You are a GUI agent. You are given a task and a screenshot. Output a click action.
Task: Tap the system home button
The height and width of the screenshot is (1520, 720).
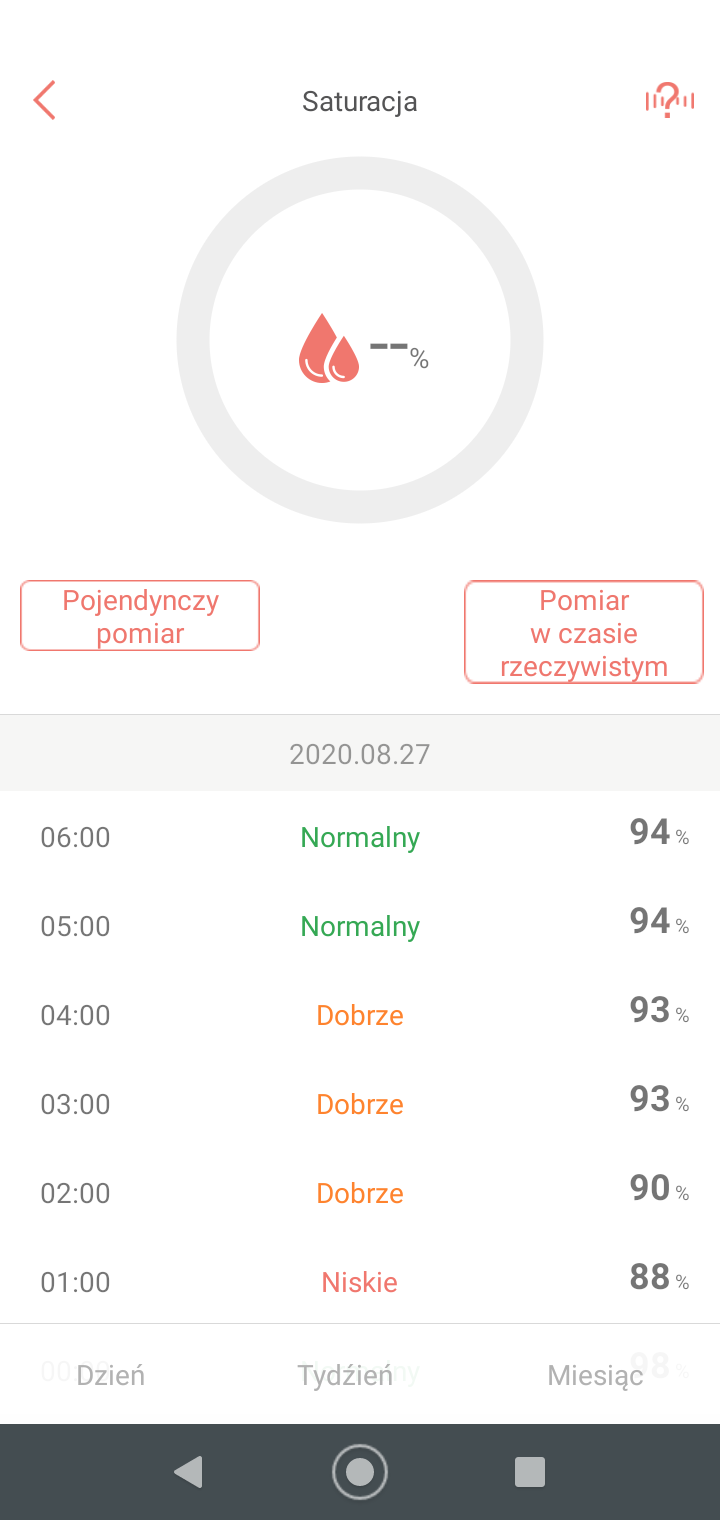pos(360,1472)
